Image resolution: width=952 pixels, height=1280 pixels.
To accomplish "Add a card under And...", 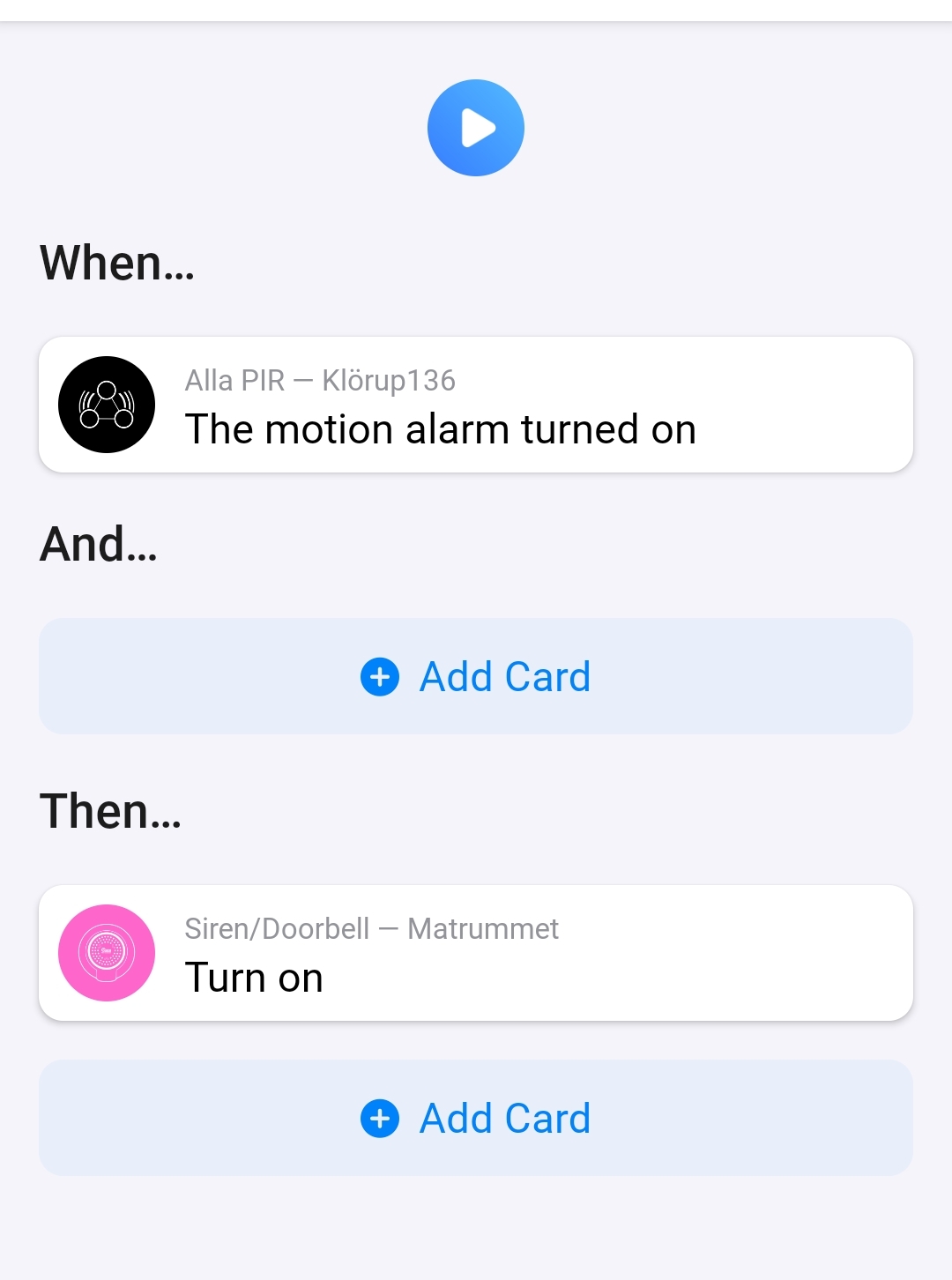I will (476, 676).
